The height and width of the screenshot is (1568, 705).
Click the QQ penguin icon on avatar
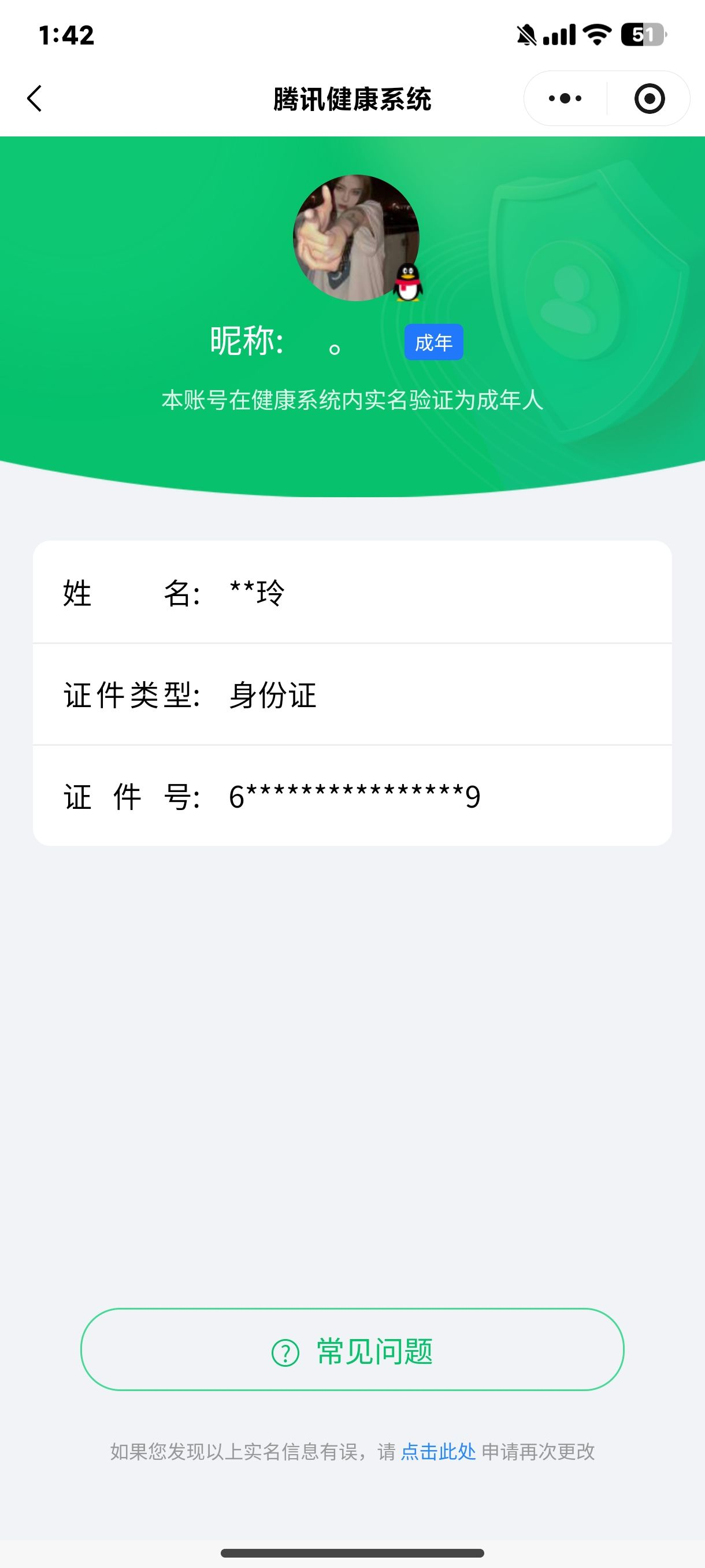point(408,282)
